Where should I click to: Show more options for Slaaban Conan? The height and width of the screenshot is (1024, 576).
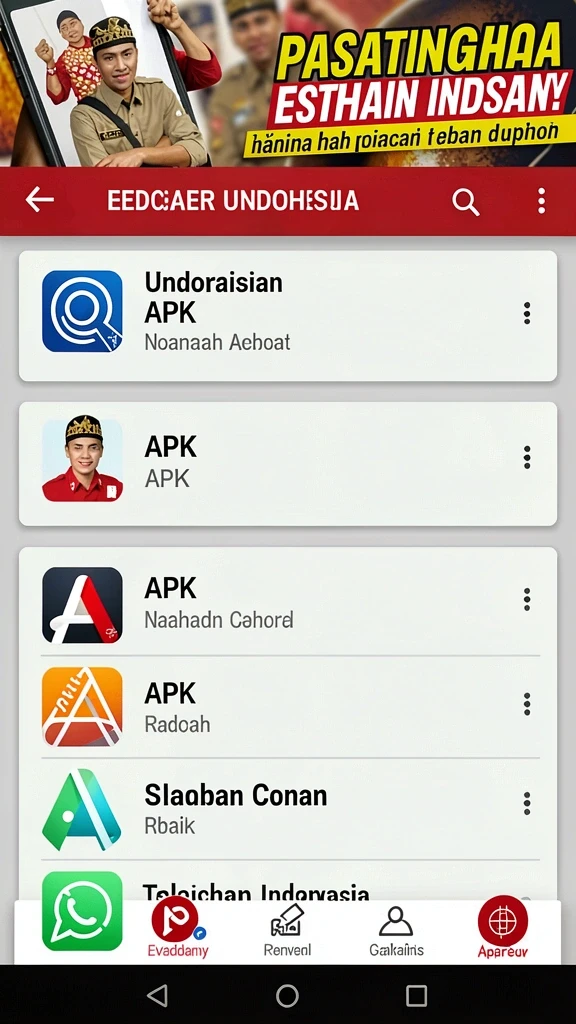pyautogui.click(x=526, y=803)
